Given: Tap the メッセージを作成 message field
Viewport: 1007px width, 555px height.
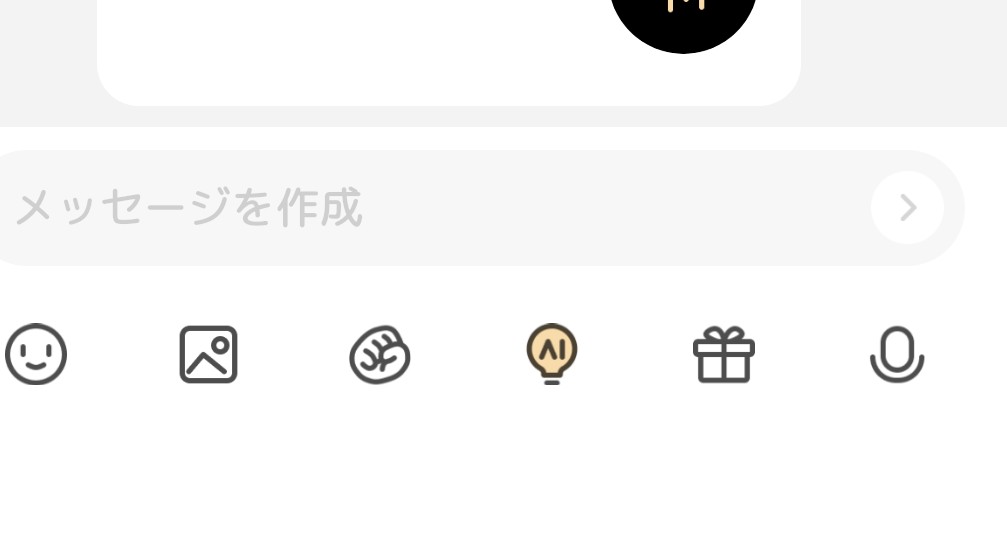Looking at the screenshot, I should click(430, 208).
